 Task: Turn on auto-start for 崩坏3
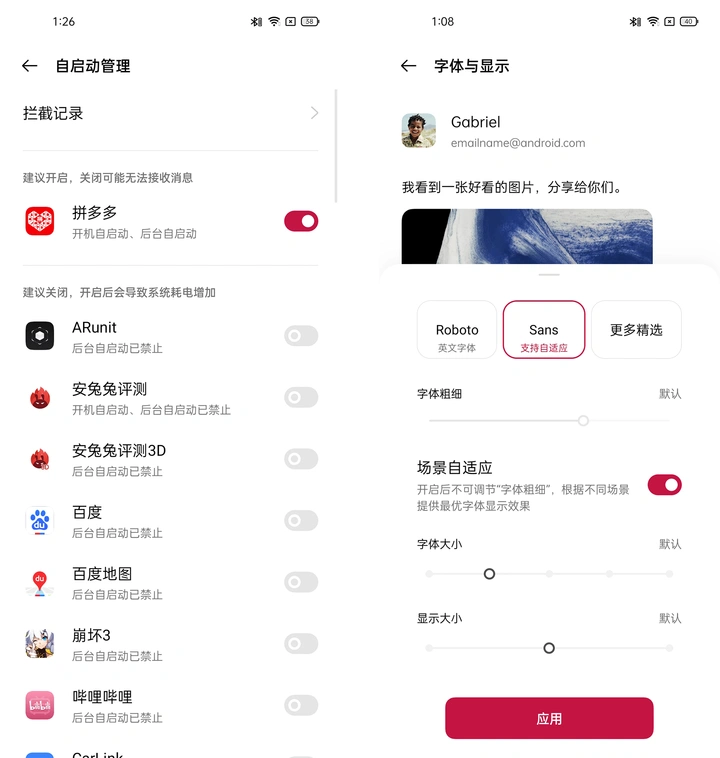(x=301, y=644)
